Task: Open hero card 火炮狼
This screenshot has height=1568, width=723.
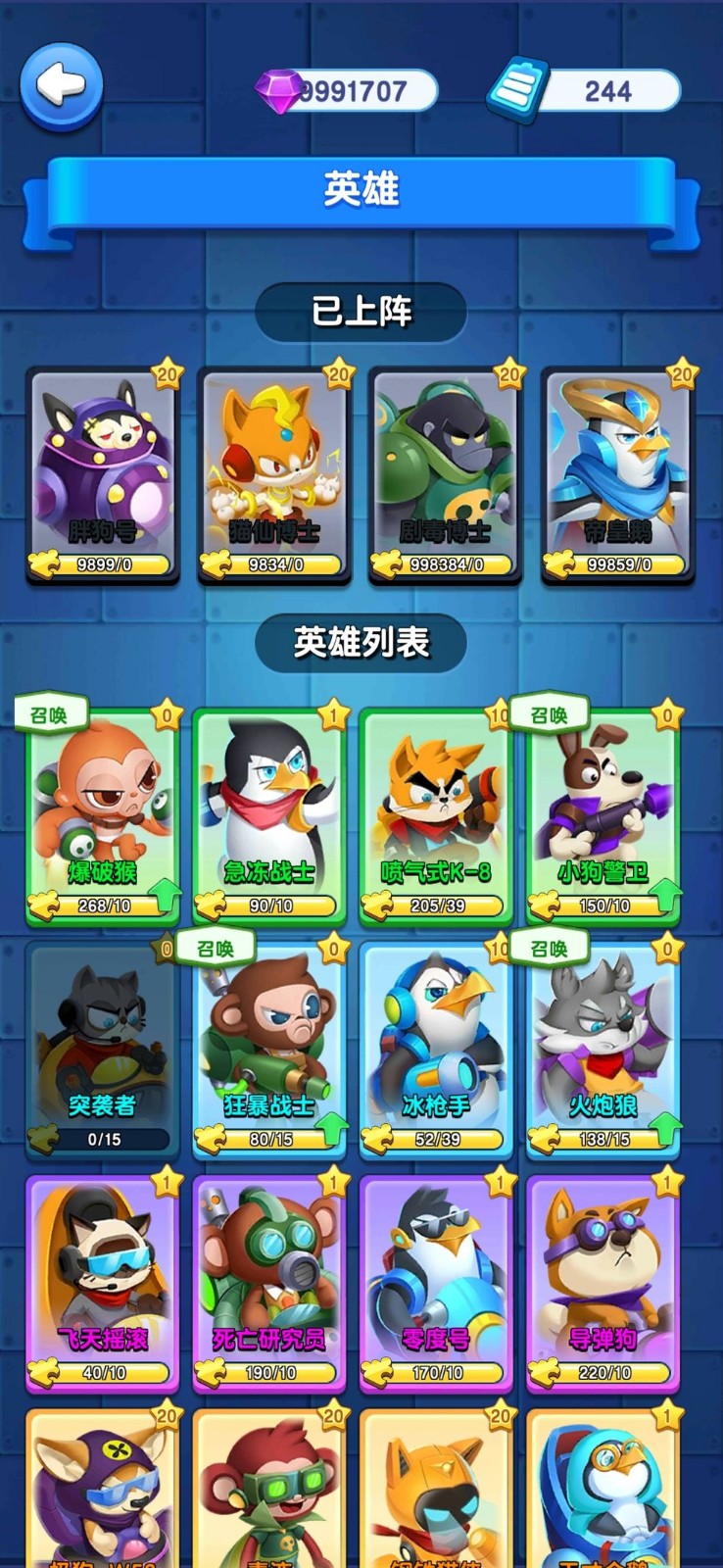Action: click(x=603, y=1047)
